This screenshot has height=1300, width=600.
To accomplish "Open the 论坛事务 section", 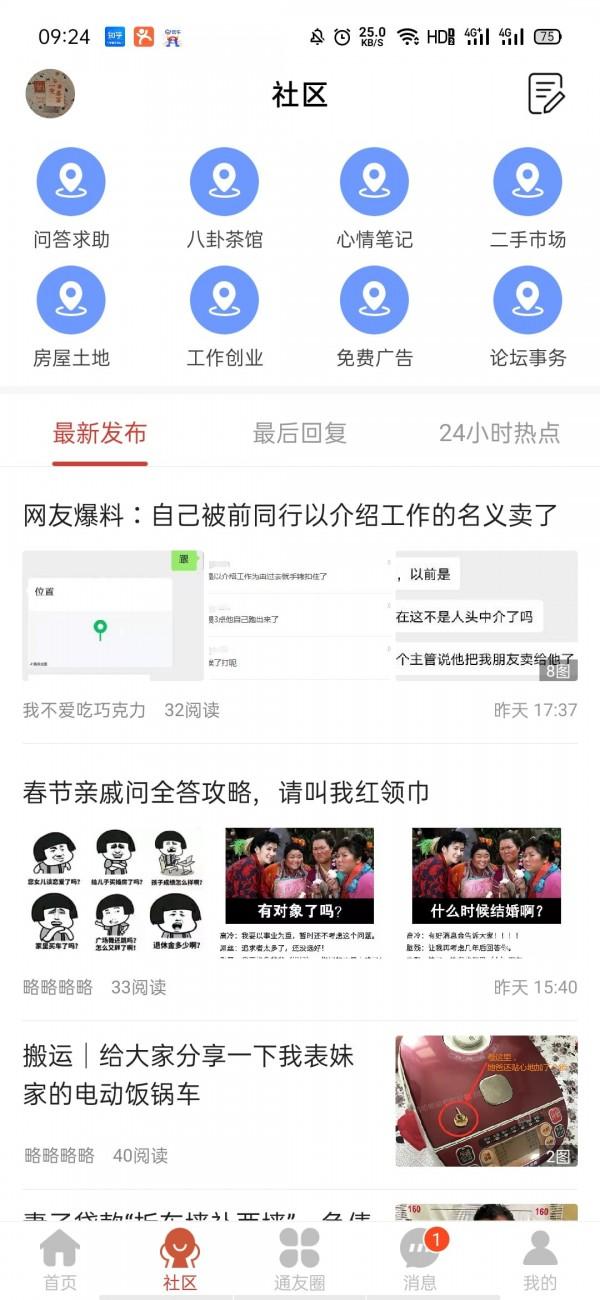I will coord(528,317).
